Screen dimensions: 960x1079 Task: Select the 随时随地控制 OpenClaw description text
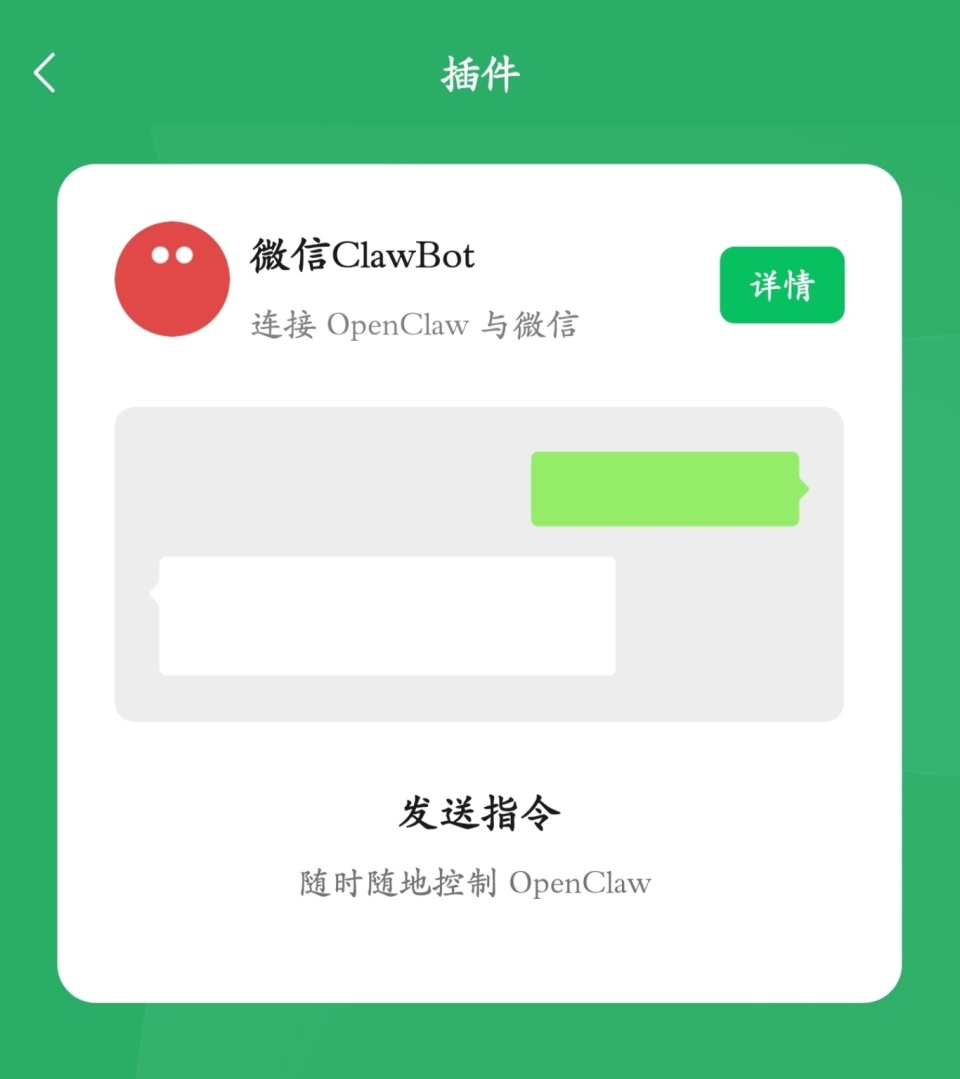pyautogui.click(x=474, y=882)
